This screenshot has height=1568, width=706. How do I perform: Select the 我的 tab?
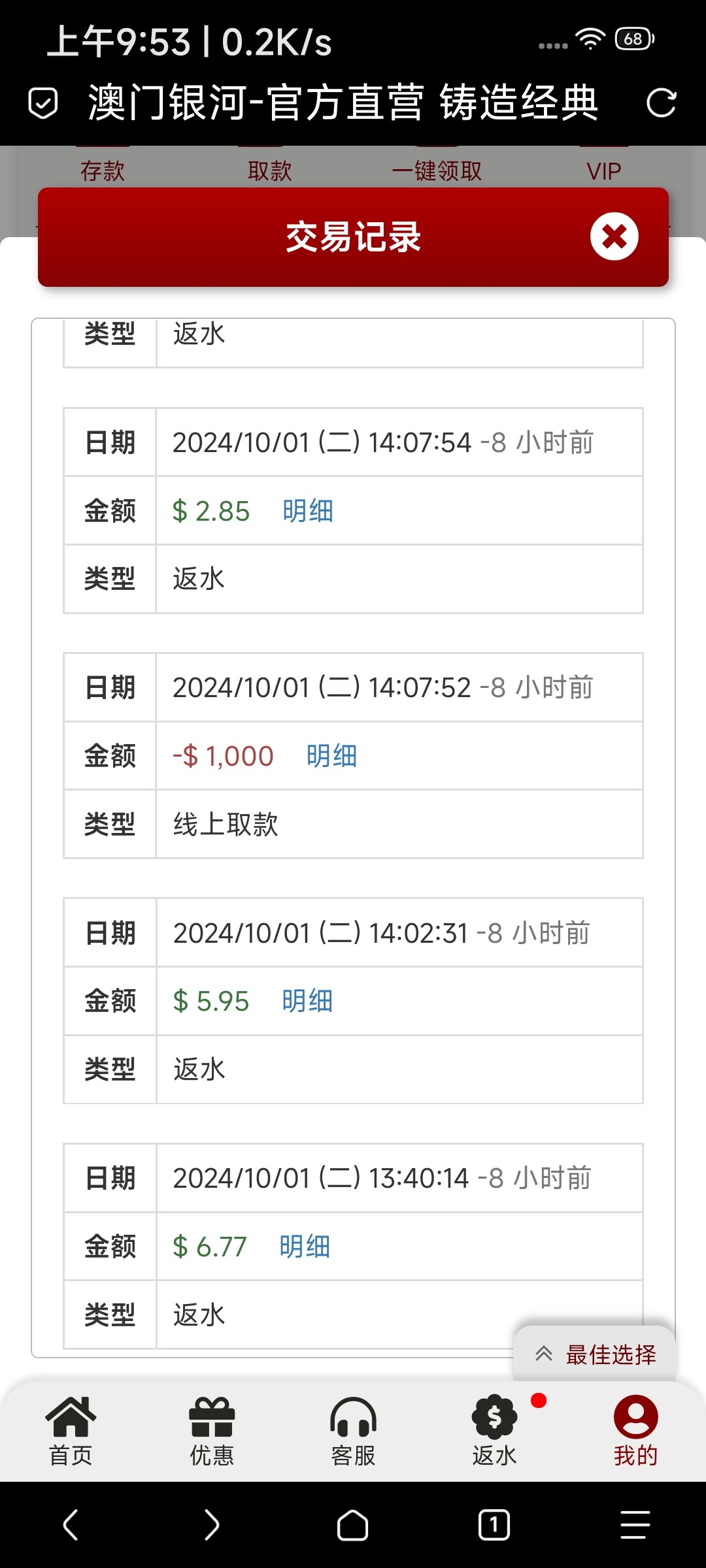[635, 1431]
